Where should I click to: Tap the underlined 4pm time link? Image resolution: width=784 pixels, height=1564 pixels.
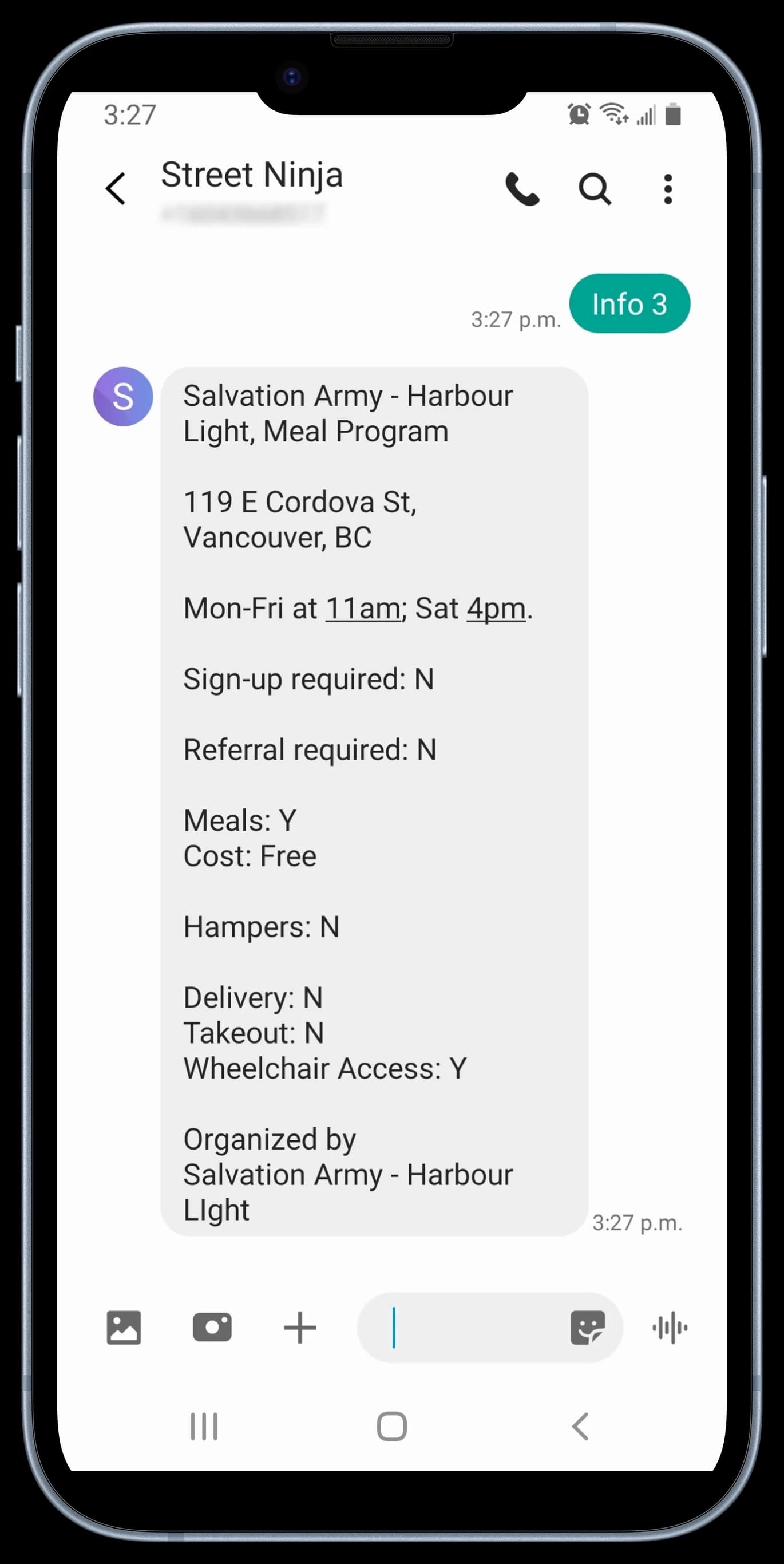(x=496, y=609)
